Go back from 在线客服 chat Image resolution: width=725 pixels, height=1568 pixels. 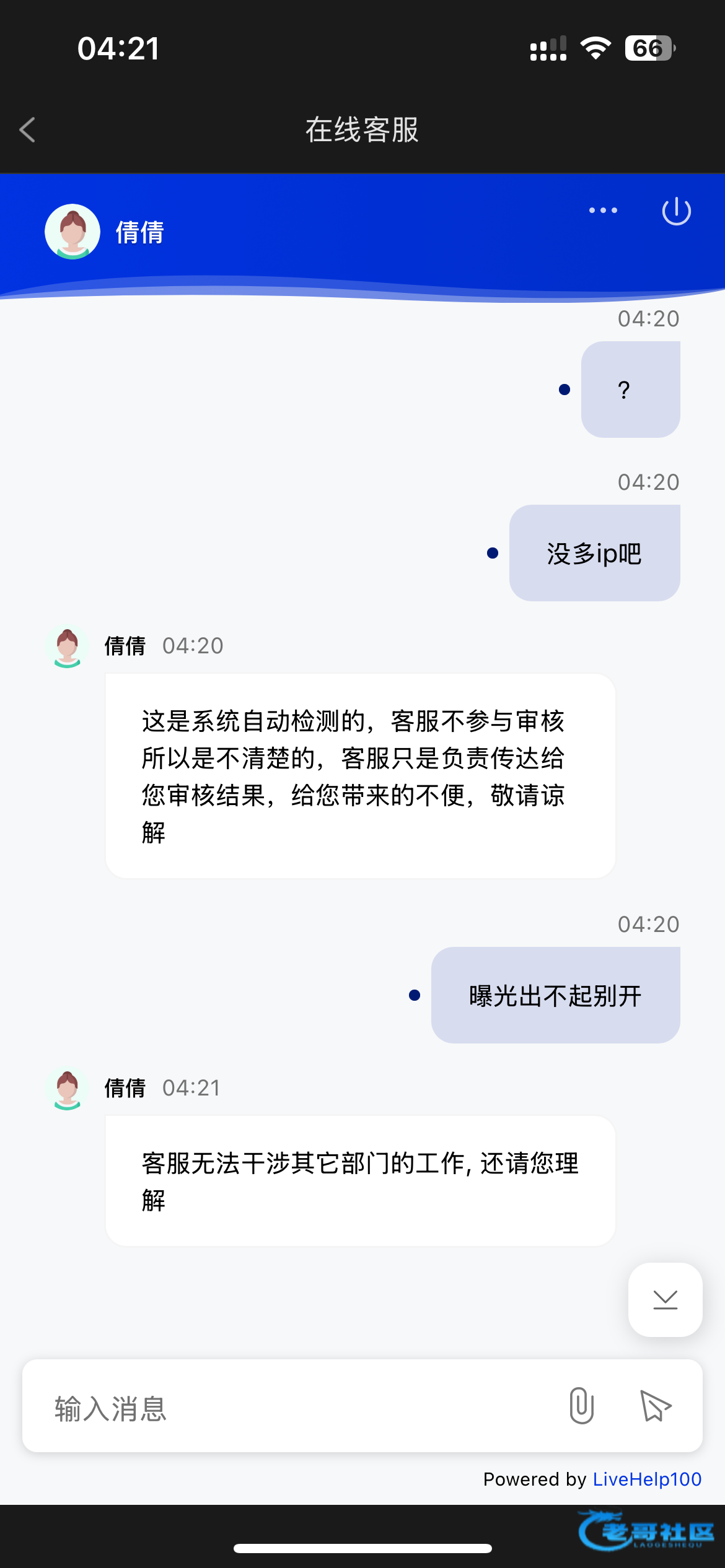coord(27,129)
